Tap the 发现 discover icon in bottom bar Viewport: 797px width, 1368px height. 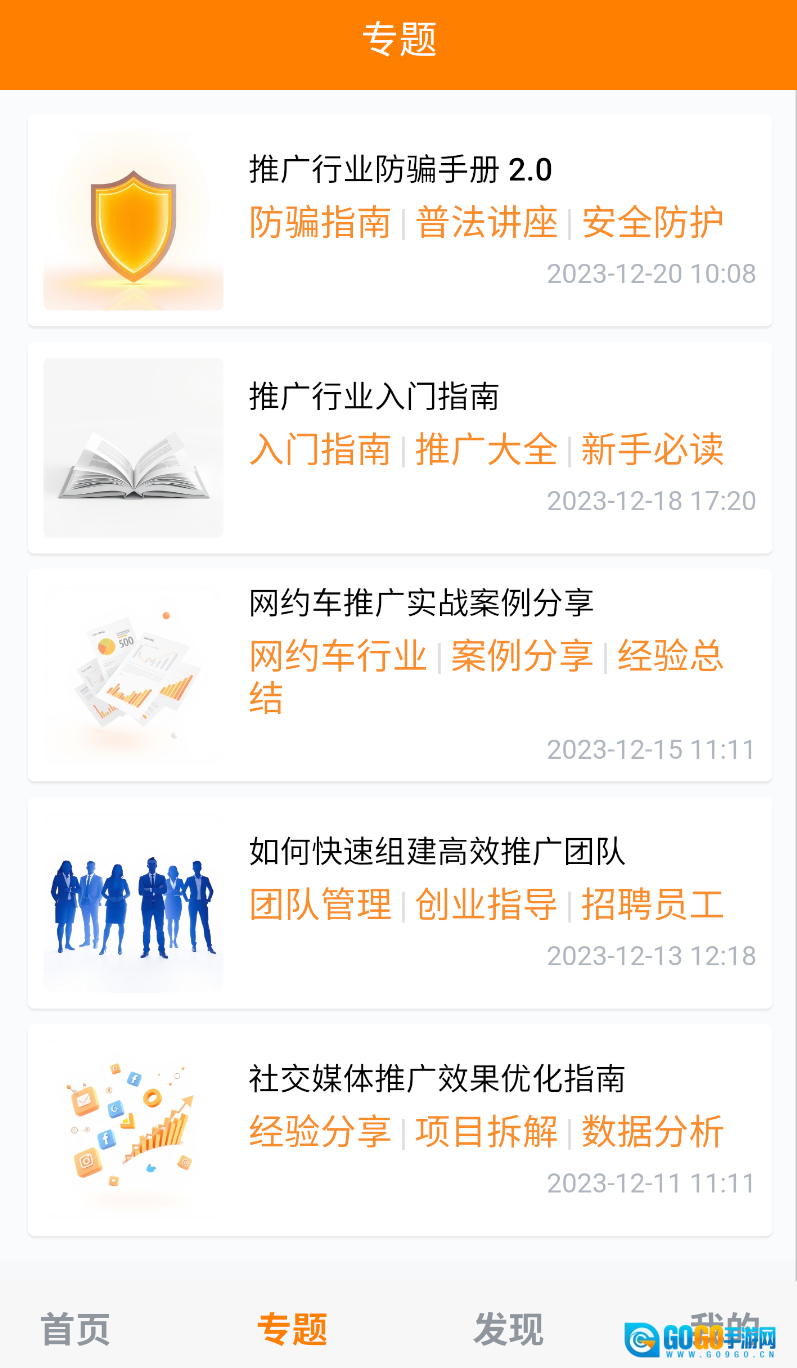508,1330
